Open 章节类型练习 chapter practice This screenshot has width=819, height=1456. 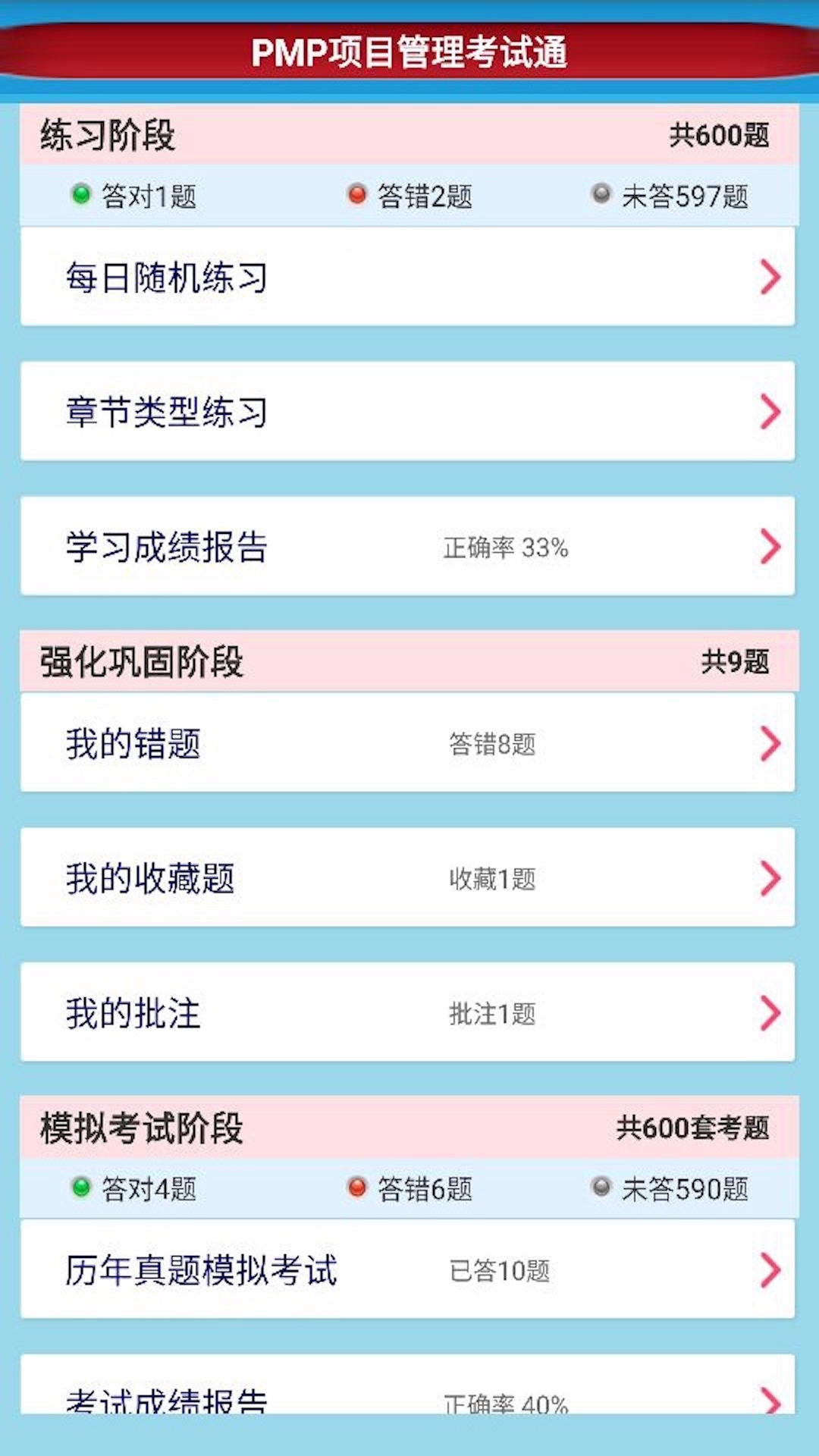pos(408,412)
